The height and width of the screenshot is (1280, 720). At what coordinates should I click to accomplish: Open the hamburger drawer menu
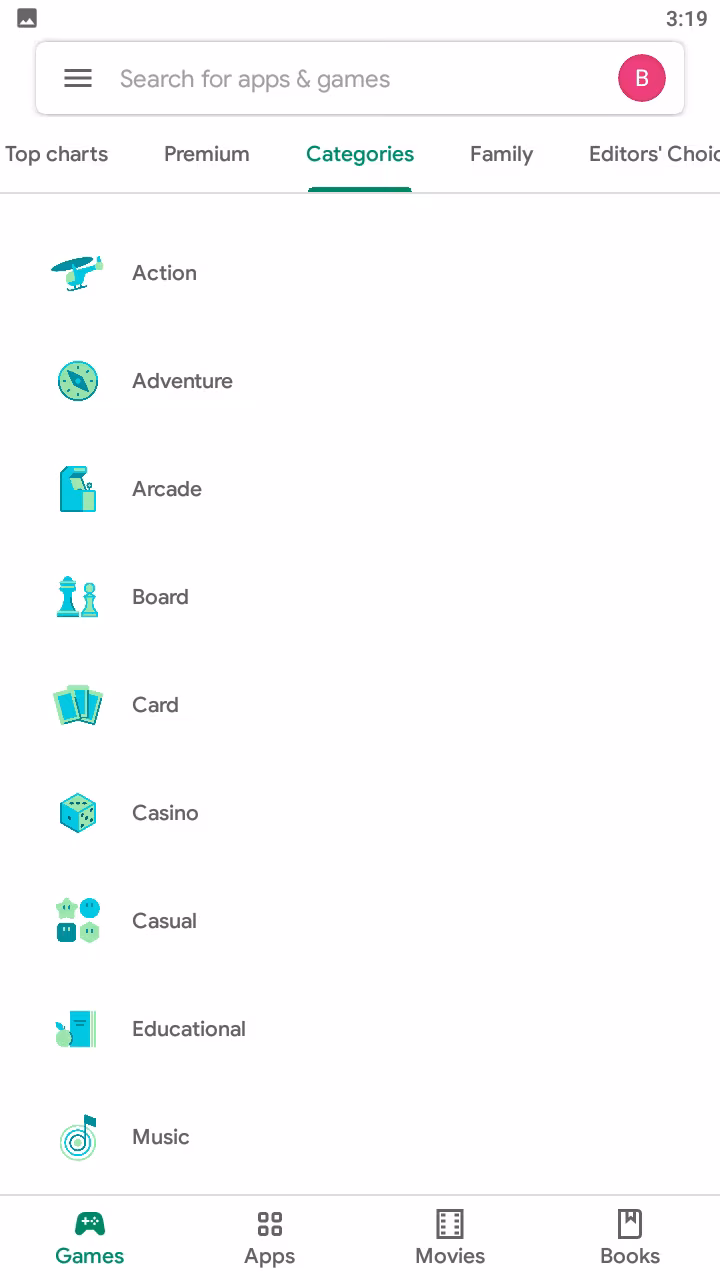(x=78, y=79)
